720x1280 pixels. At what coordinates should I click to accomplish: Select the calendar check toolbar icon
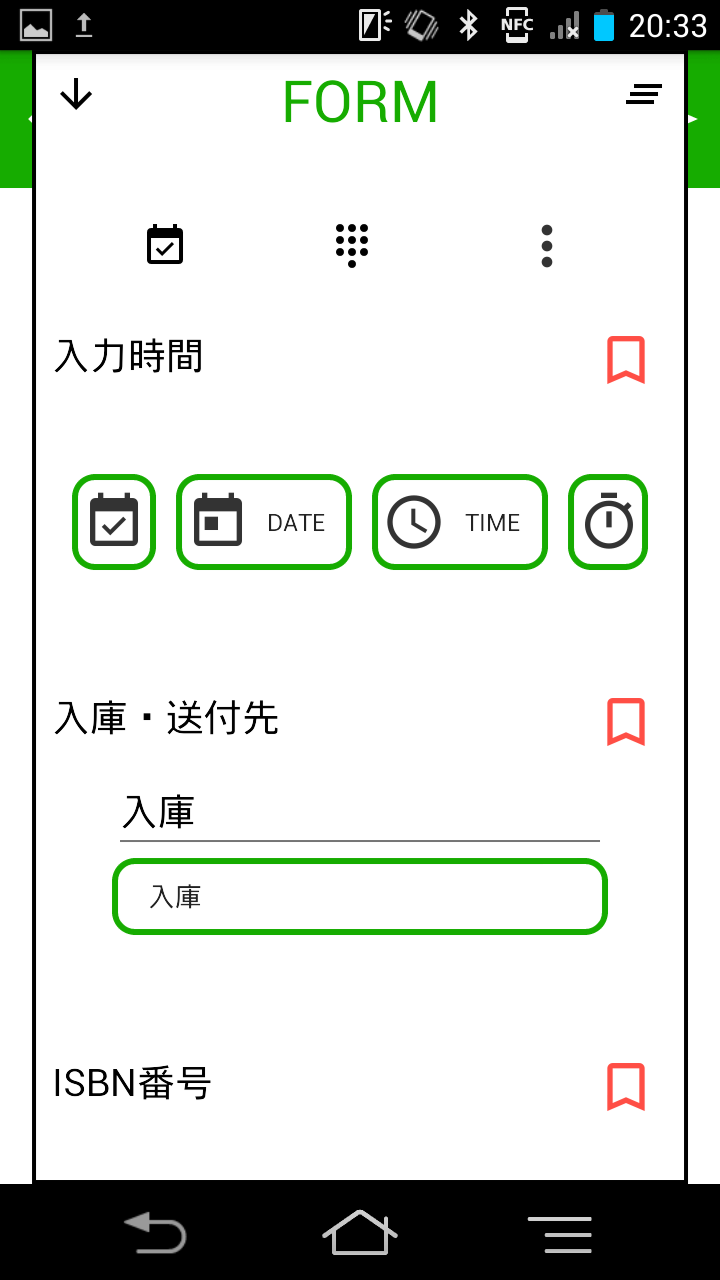pos(165,245)
